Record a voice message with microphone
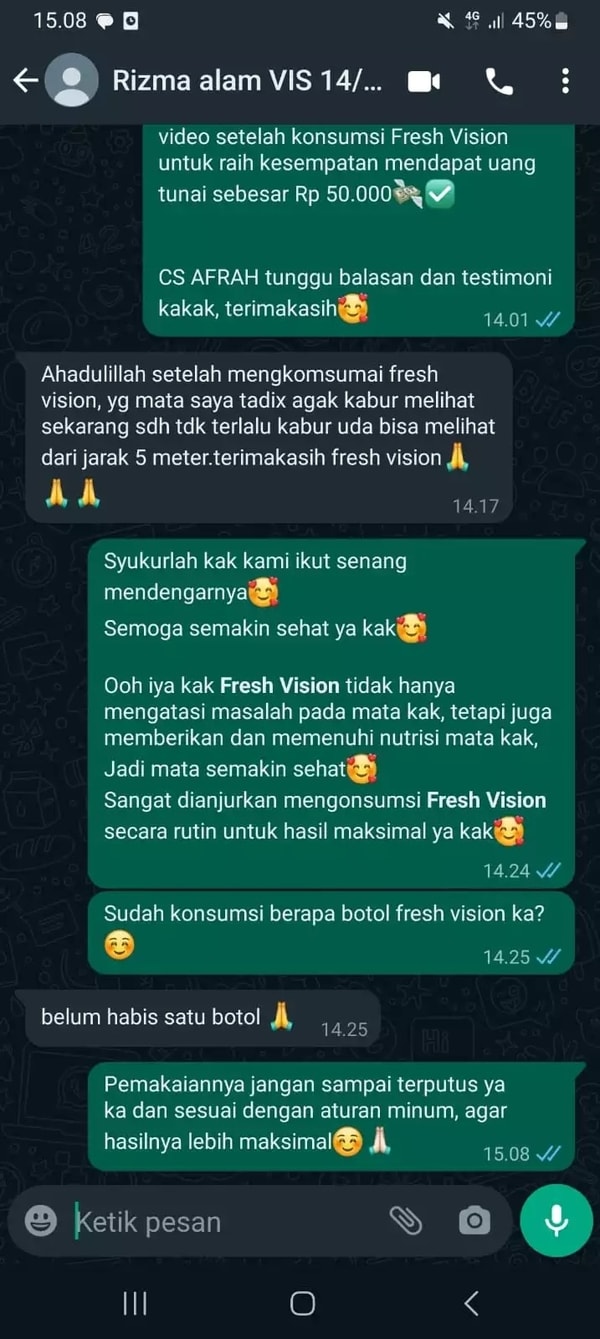600x1339 pixels. [x=556, y=1220]
